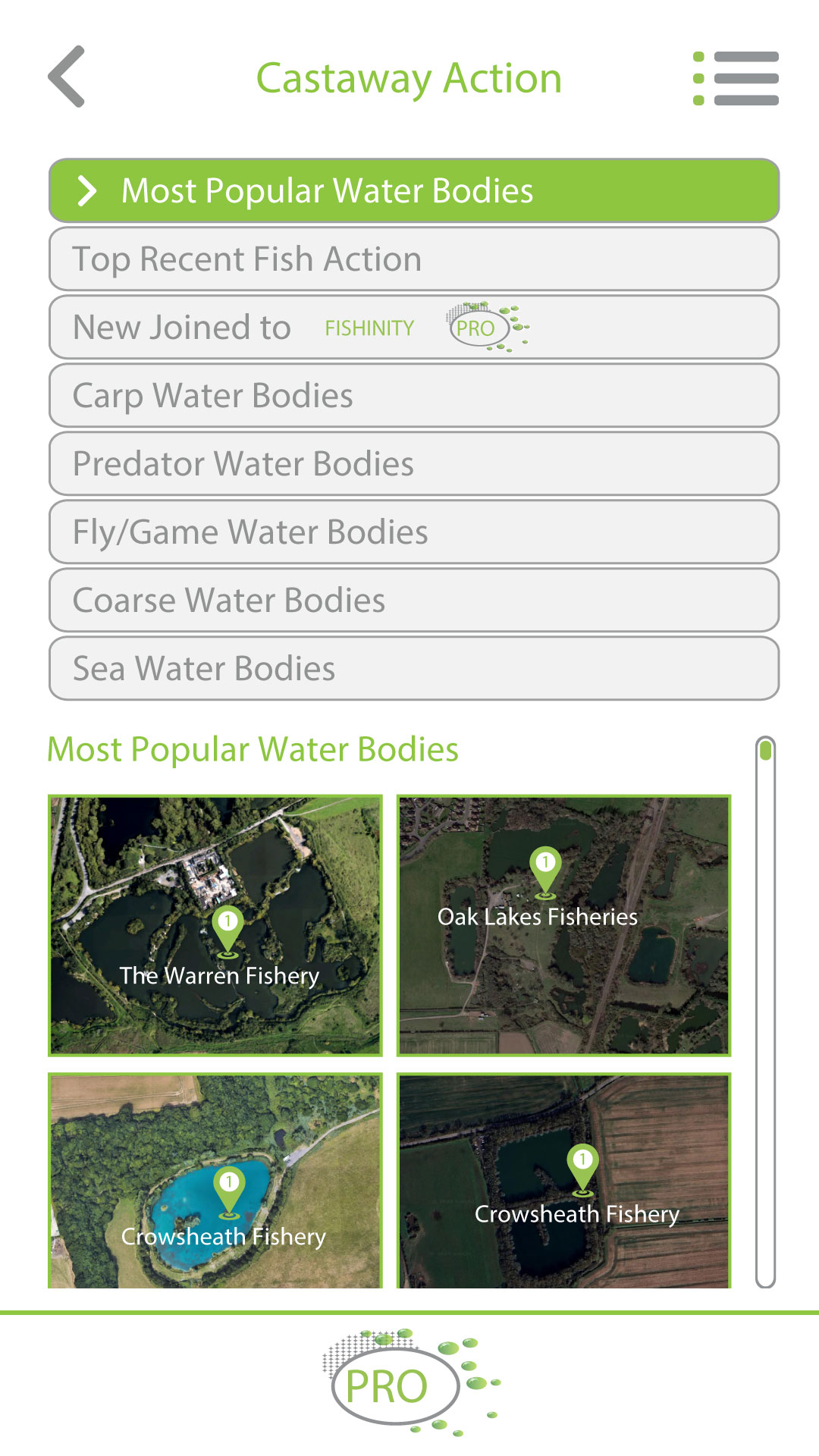Screen dimensions: 819x1456
Task: Open The Warren Fishery tile
Action: coord(215,925)
